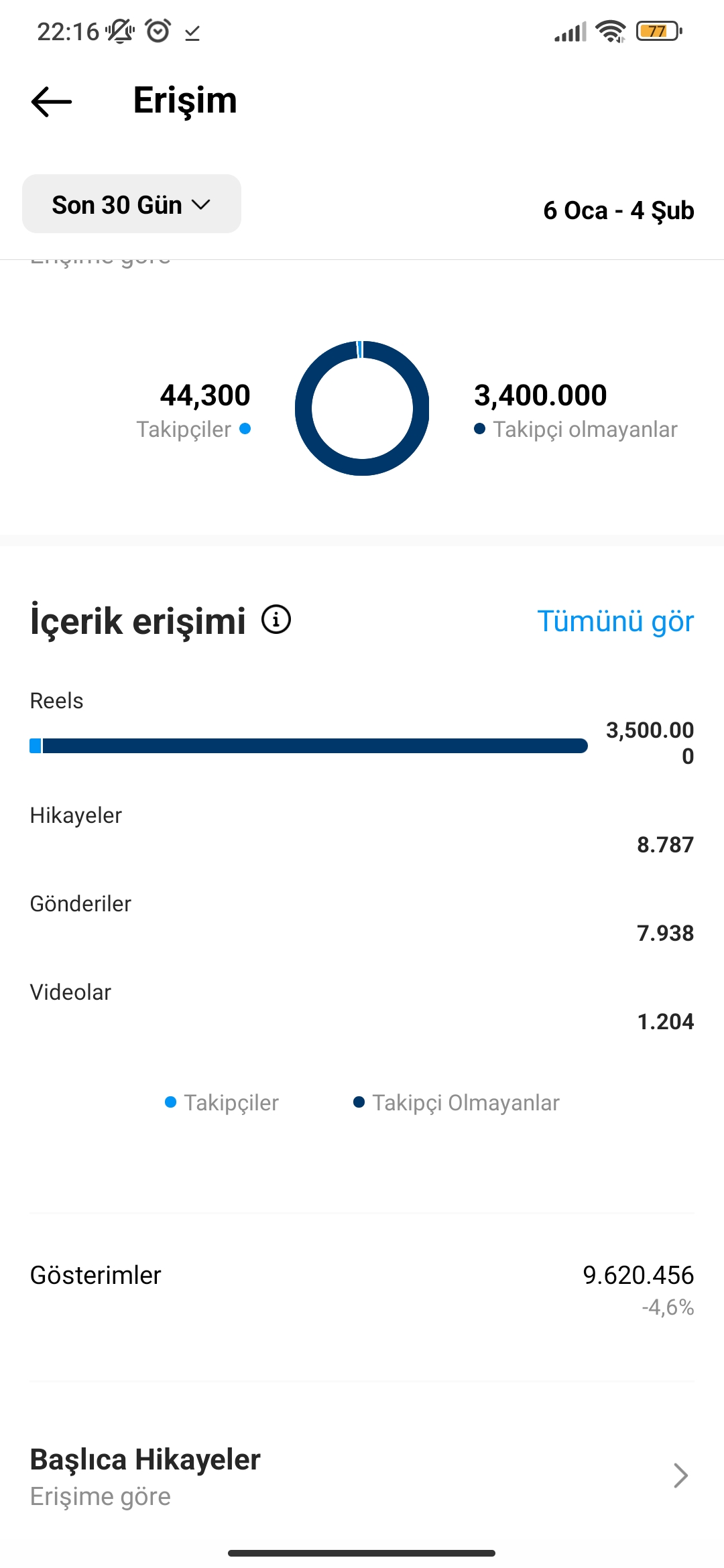Tap the info icon next to İçerik erişimi
The width and height of the screenshot is (724, 1568).
pyautogui.click(x=276, y=619)
